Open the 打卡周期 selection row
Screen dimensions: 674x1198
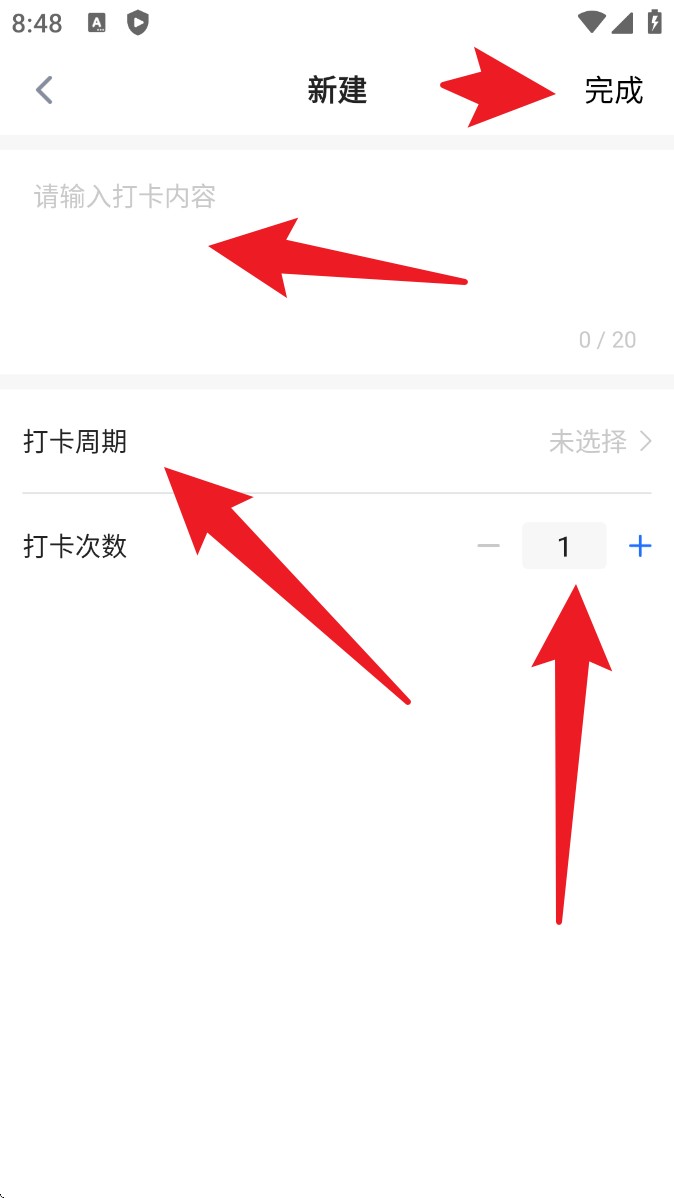pyautogui.click(x=337, y=441)
